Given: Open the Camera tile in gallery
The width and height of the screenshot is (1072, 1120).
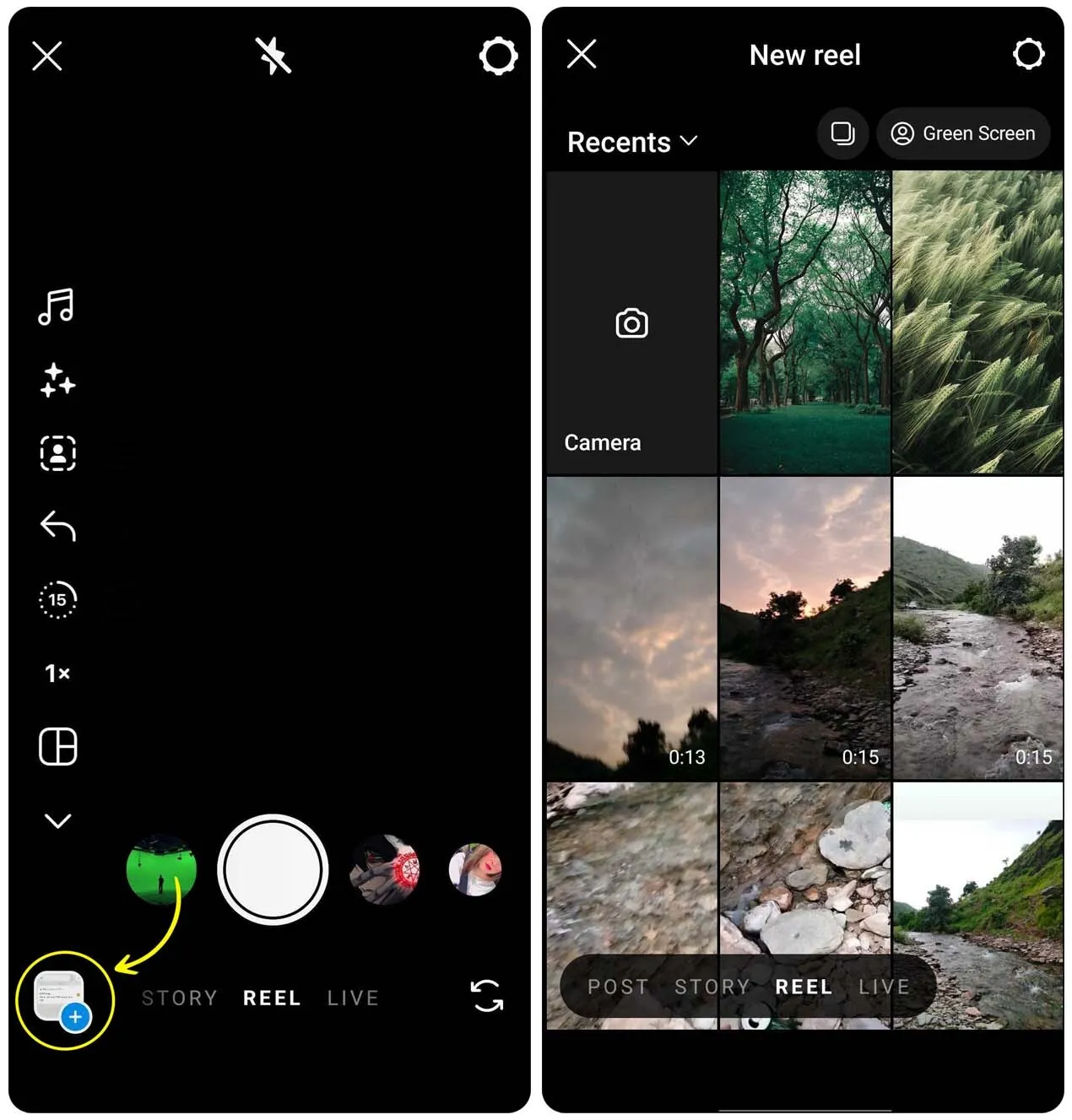Looking at the screenshot, I should (x=631, y=323).
